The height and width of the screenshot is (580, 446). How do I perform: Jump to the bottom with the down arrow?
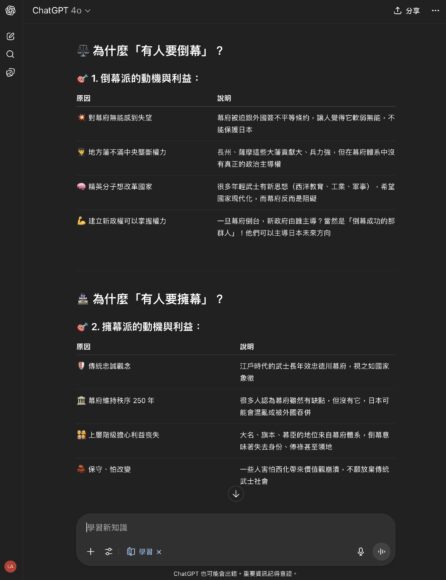click(x=236, y=493)
